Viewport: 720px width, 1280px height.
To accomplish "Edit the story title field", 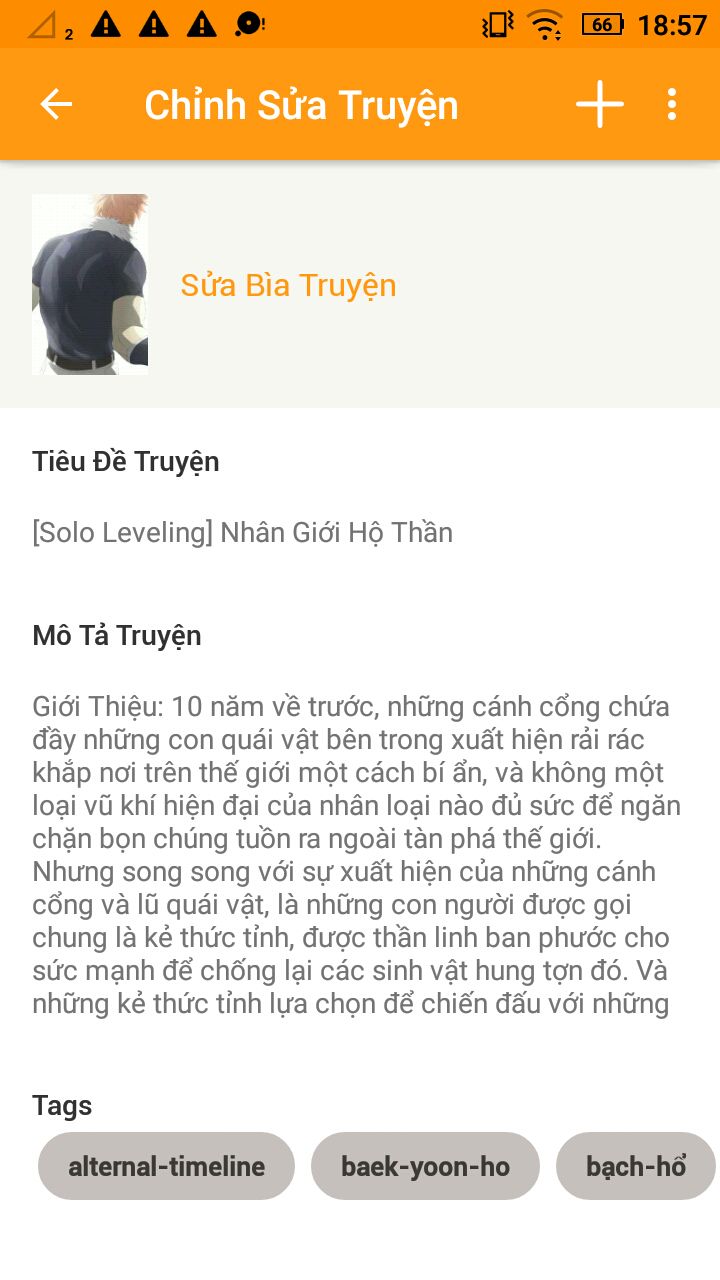I will 243,532.
